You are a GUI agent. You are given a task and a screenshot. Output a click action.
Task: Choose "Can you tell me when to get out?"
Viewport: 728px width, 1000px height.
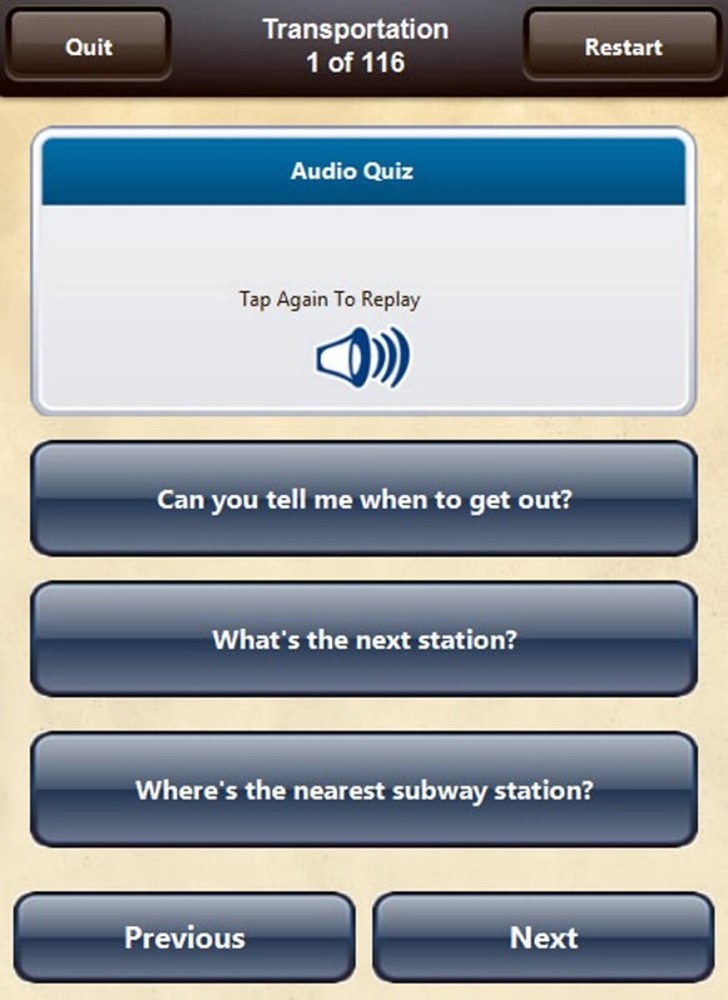click(364, 499)
